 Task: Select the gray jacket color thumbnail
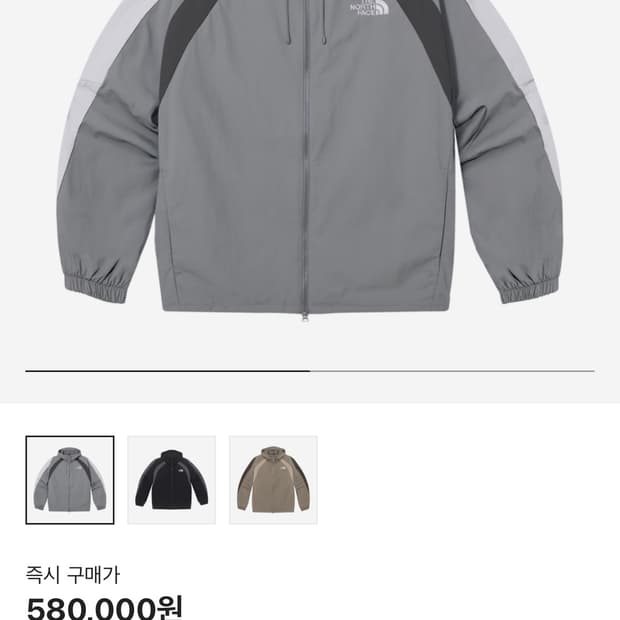point(70,480)
